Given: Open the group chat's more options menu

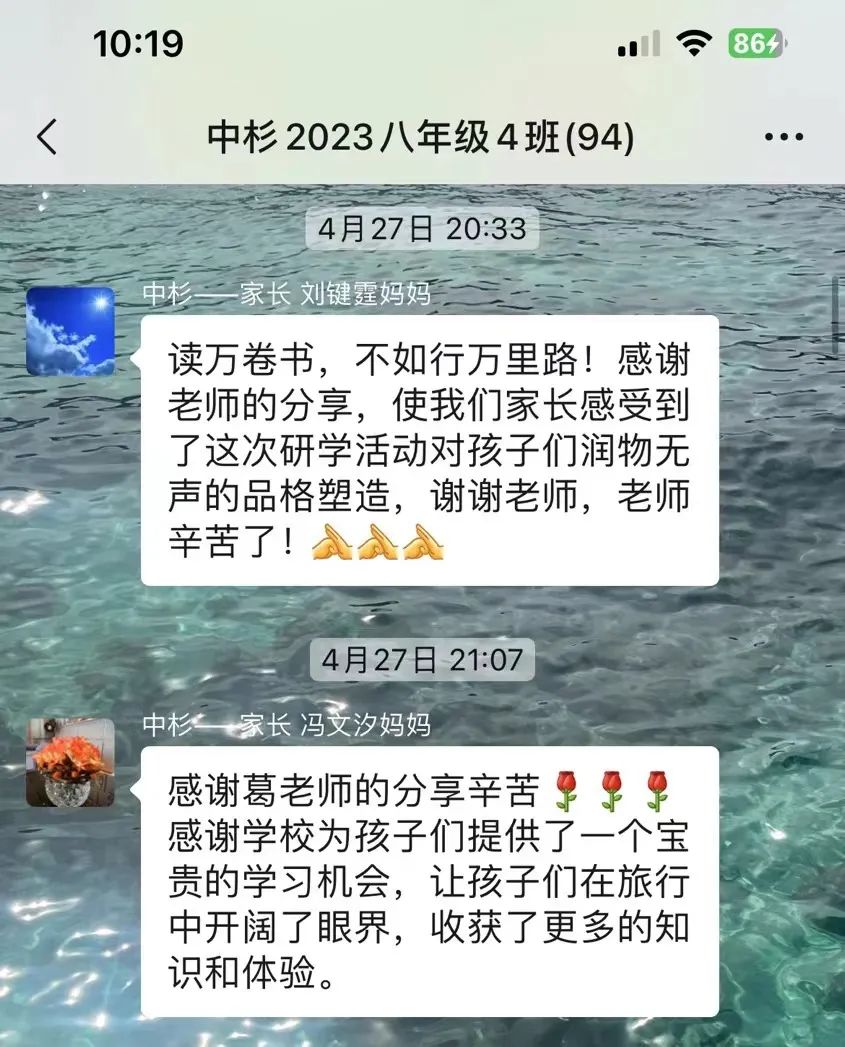Looking at the screenshot, I should (x=784, y=138).
